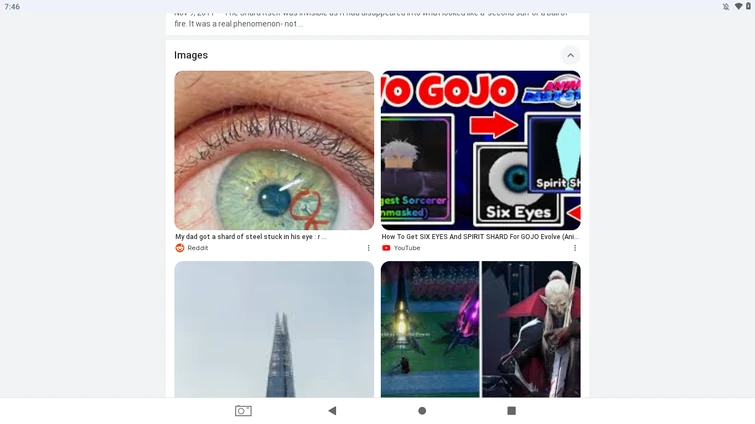Image resolution: width=755 pixels, height=424 pixels.
Task: Collapse the Images section
Action: tap(570, 55)
